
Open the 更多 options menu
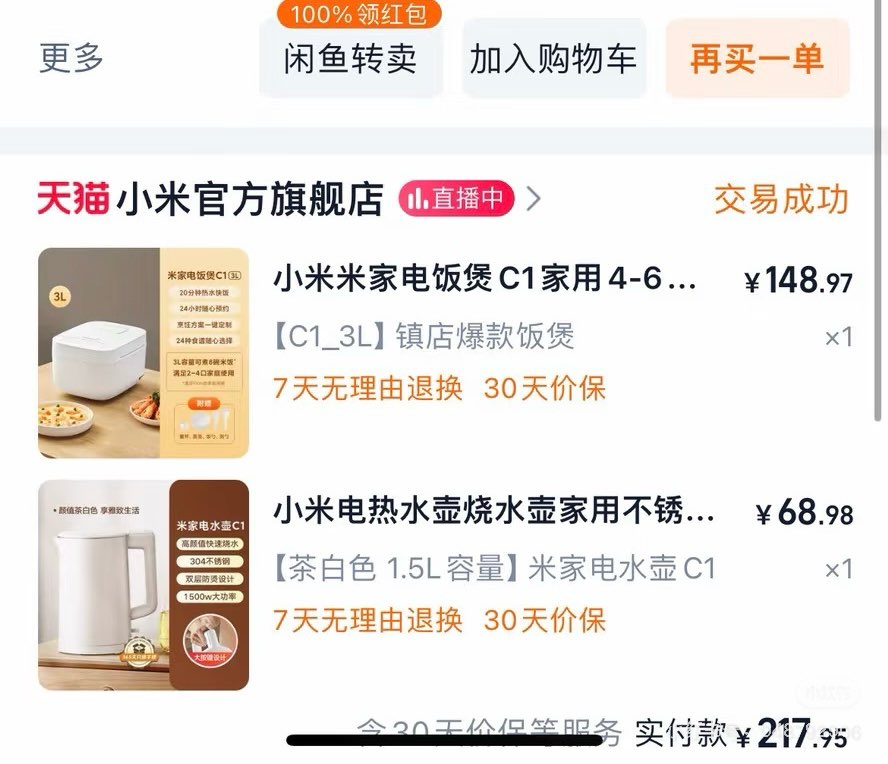pos(71,58)
